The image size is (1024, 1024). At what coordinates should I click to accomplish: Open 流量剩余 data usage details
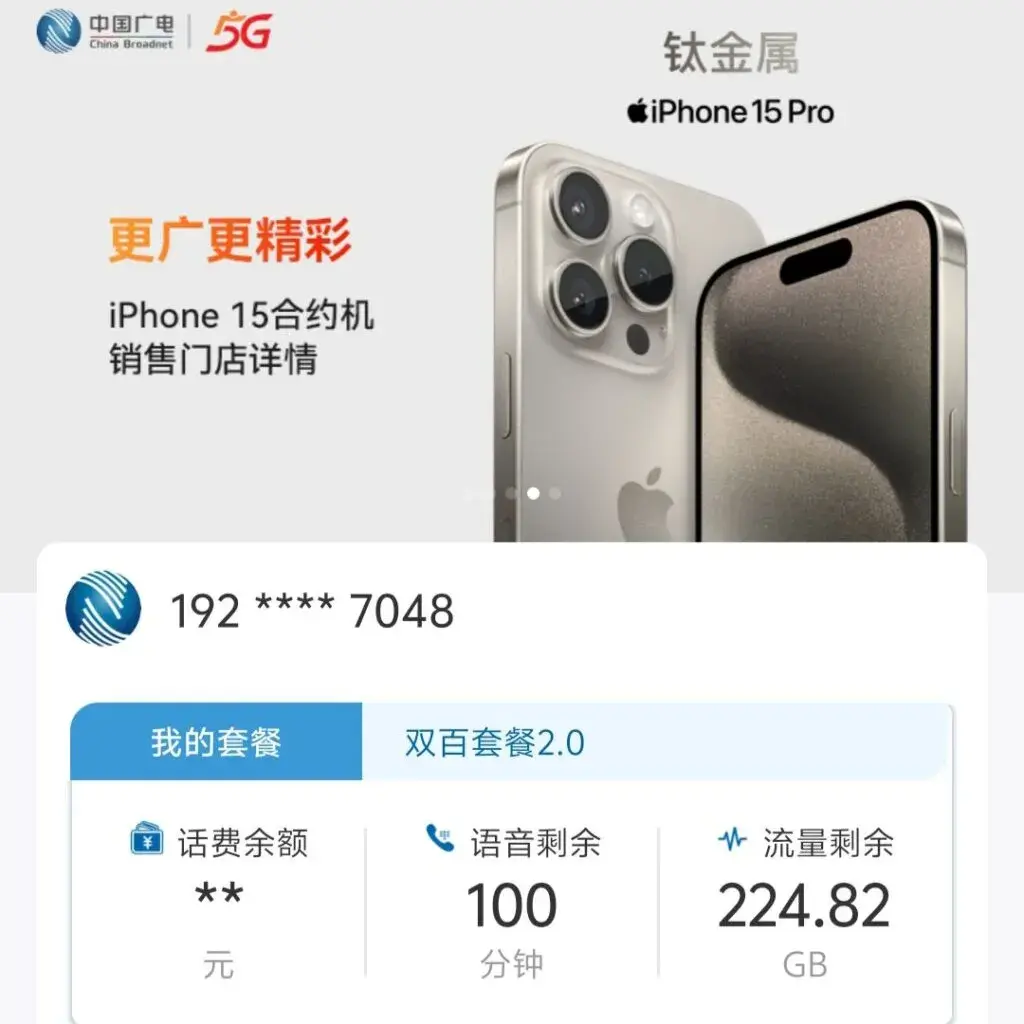pyautogui.click(x=804, y=903)
